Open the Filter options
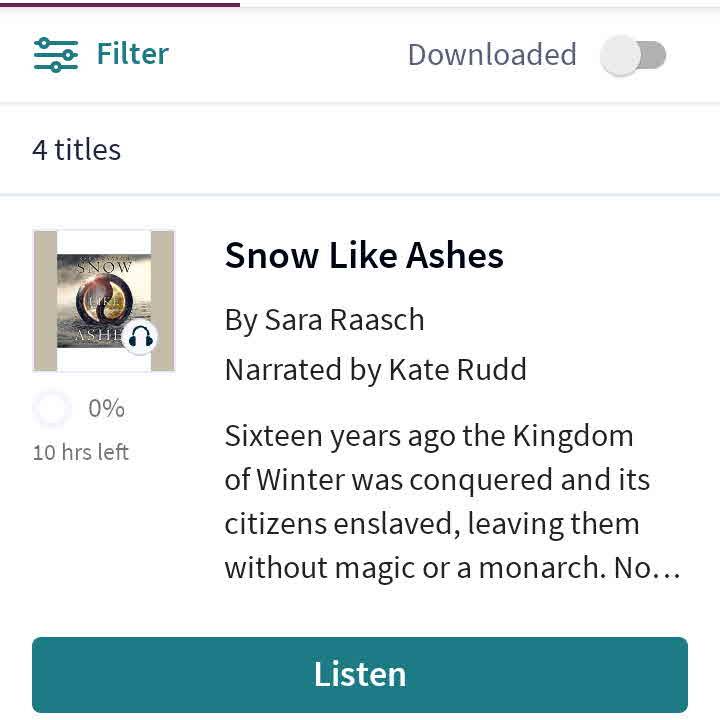The image size is (720, 720). (101, 54)
